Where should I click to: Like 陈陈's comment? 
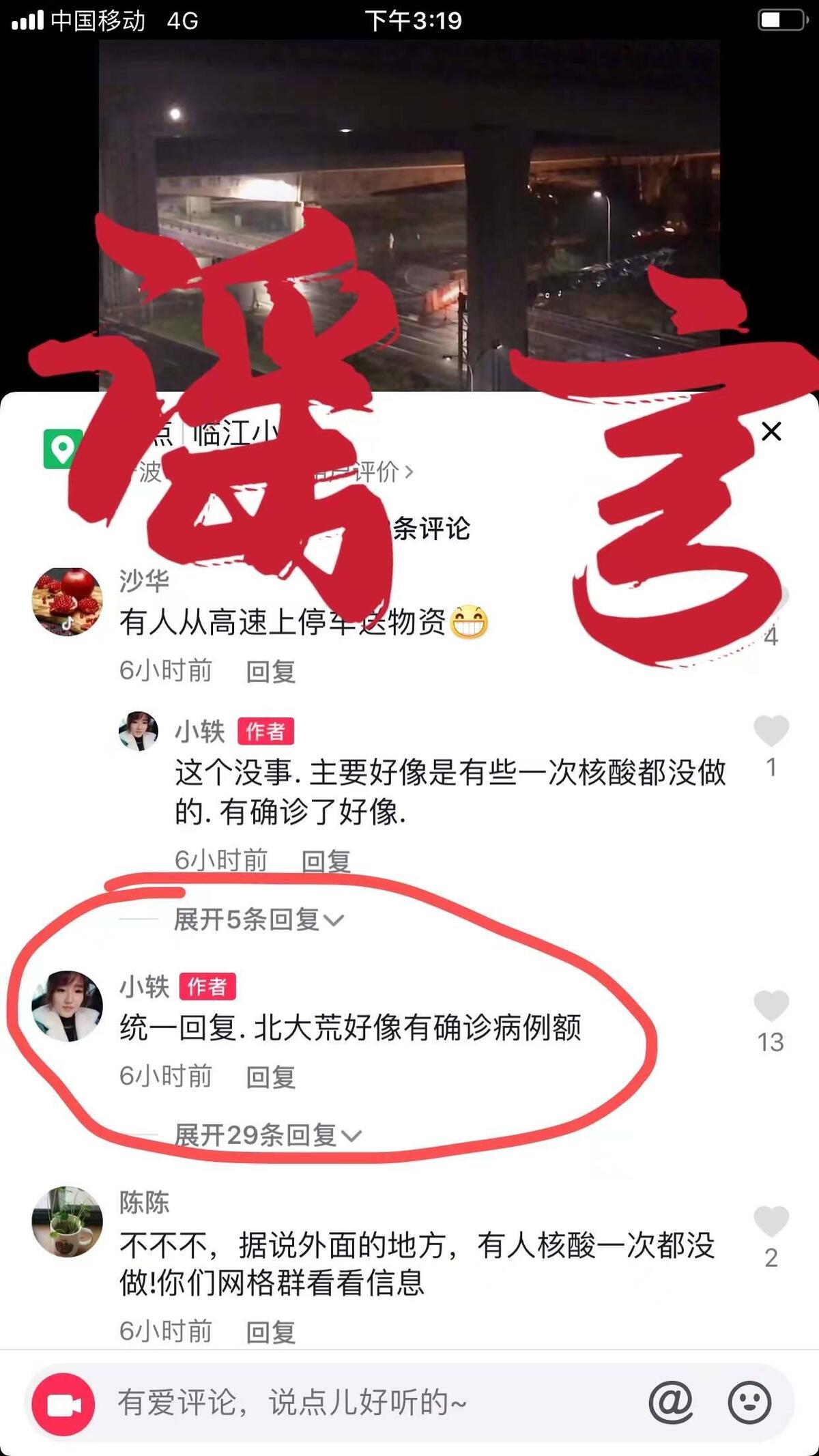[771, 1221]
